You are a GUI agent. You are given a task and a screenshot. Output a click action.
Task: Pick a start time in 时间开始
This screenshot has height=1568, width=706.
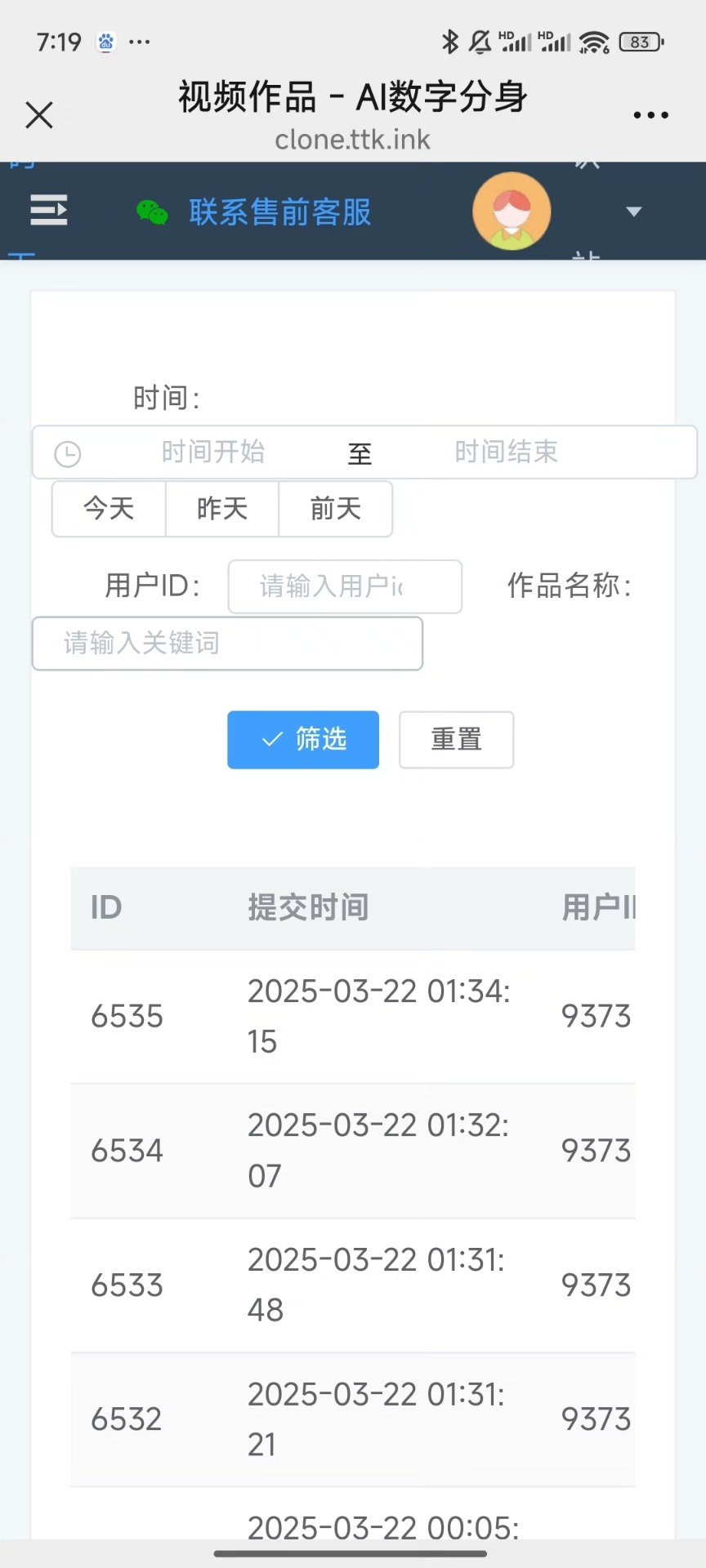pos(212,452)
